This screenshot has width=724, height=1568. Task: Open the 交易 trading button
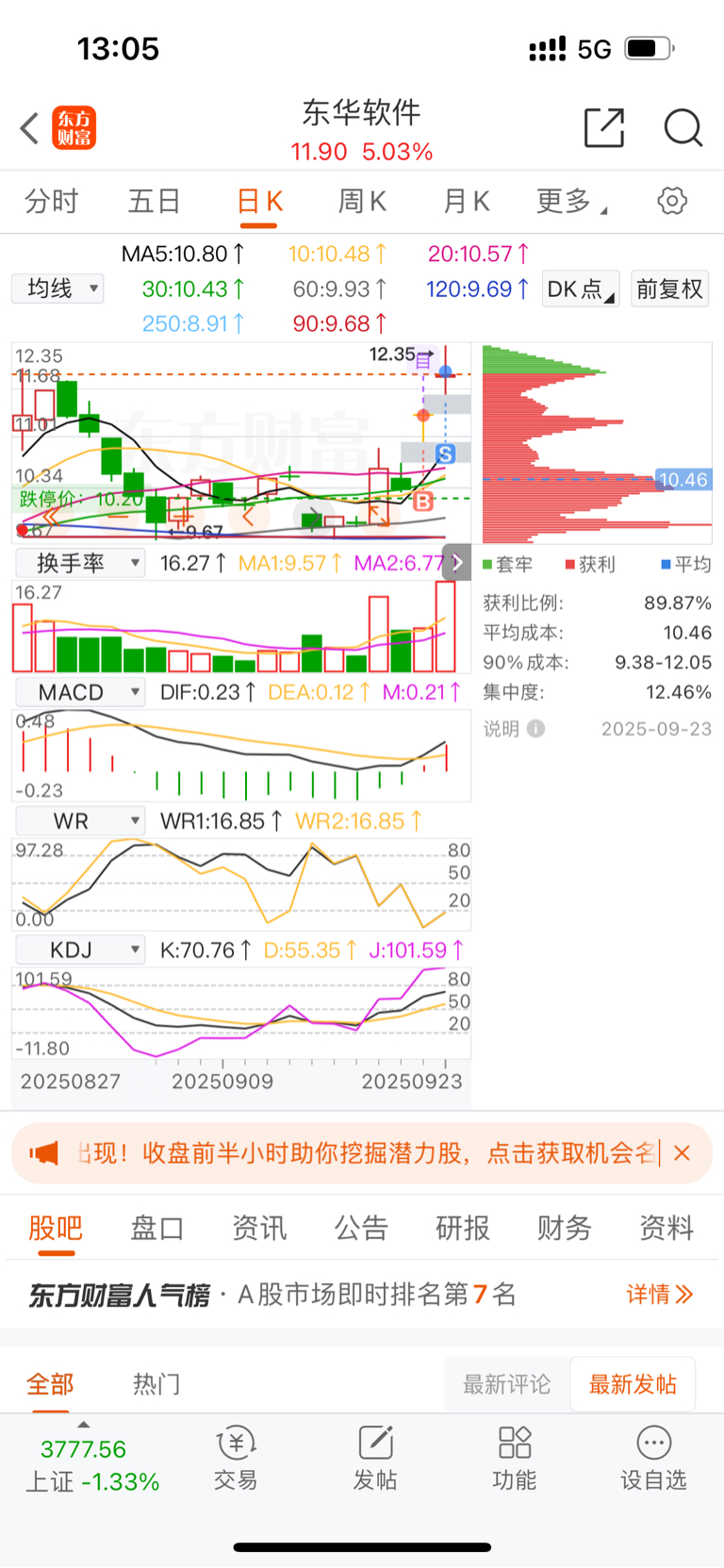[236, 1458]
